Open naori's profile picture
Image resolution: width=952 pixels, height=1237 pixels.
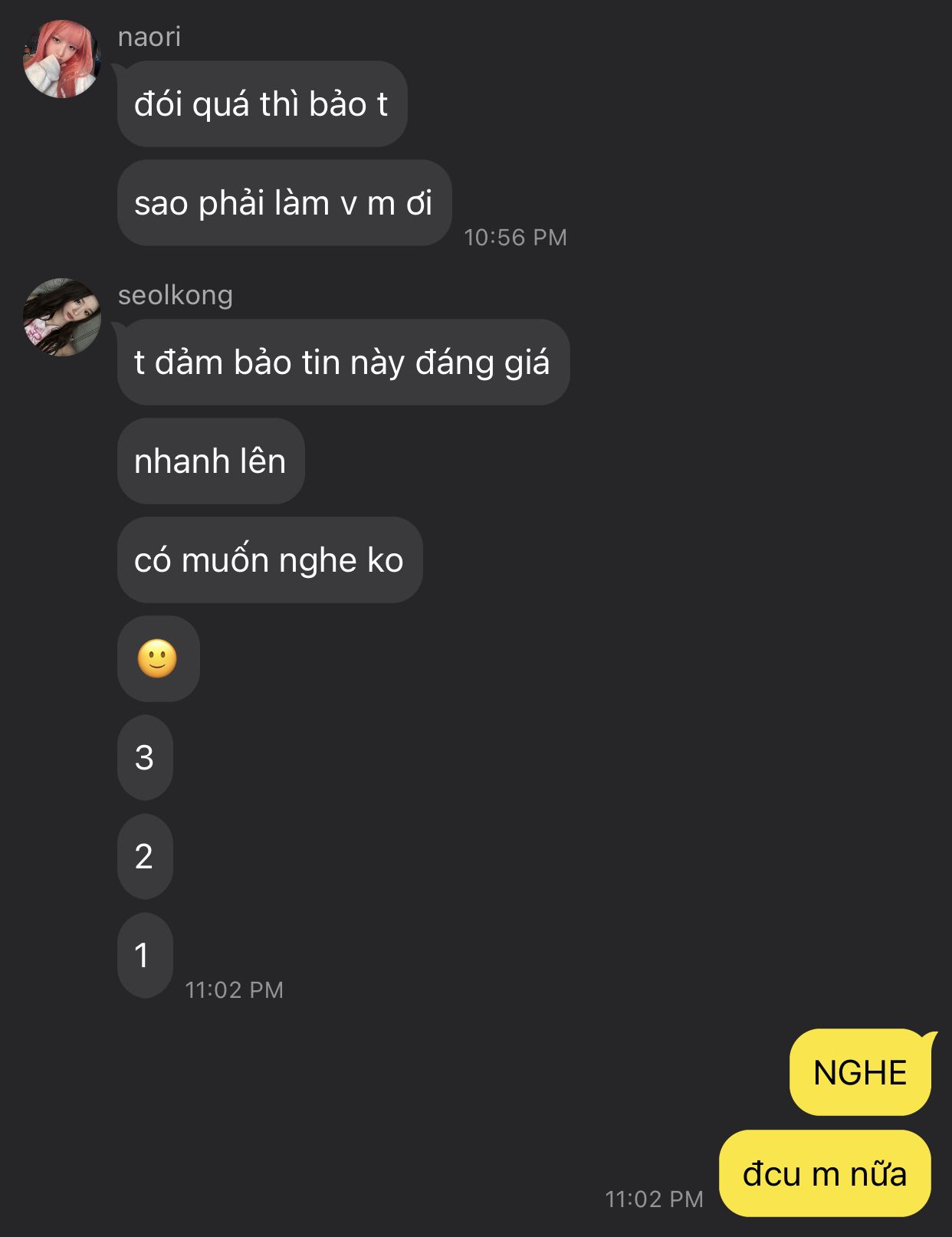62,59
